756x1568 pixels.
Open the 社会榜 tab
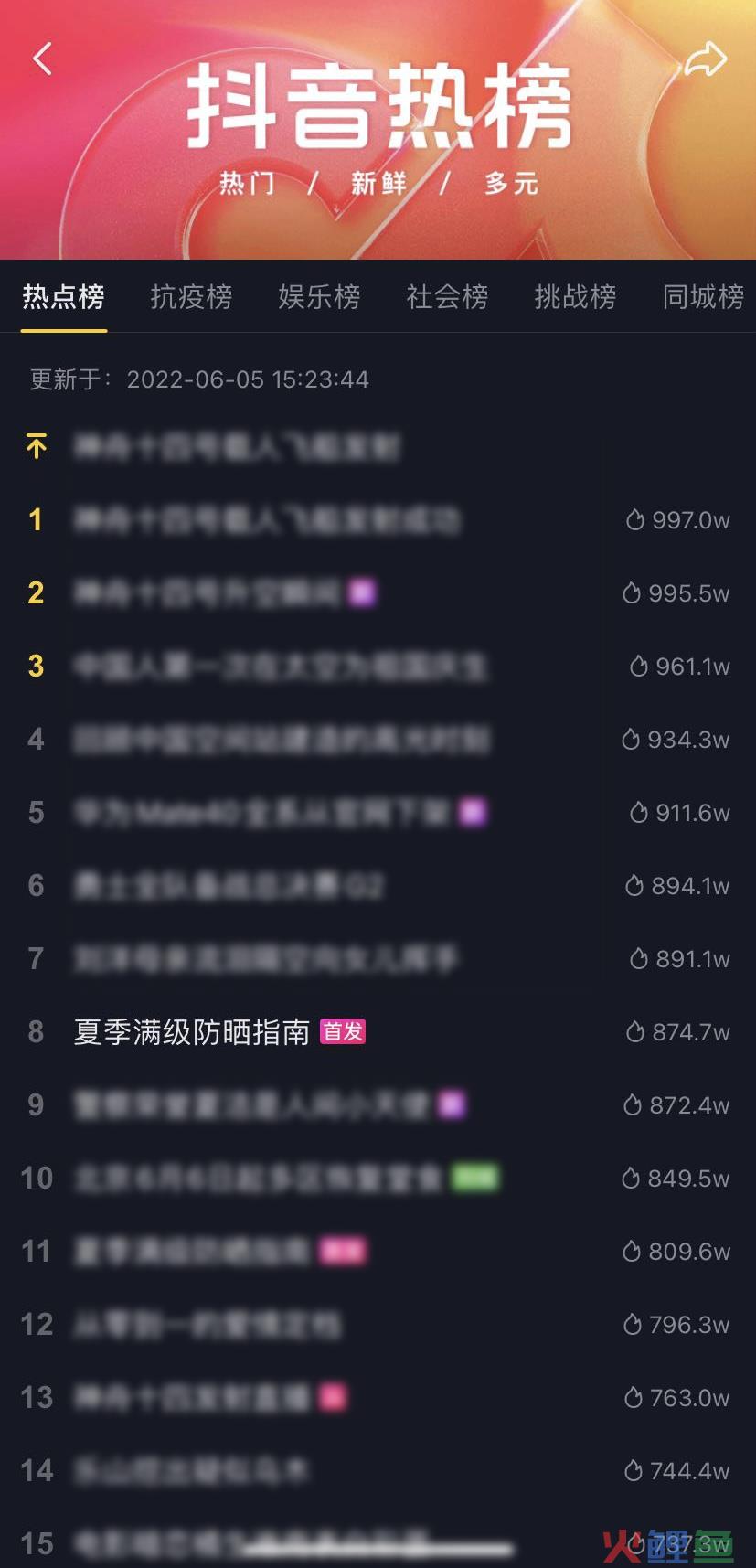pyautogui.click(x=447, y=296)
